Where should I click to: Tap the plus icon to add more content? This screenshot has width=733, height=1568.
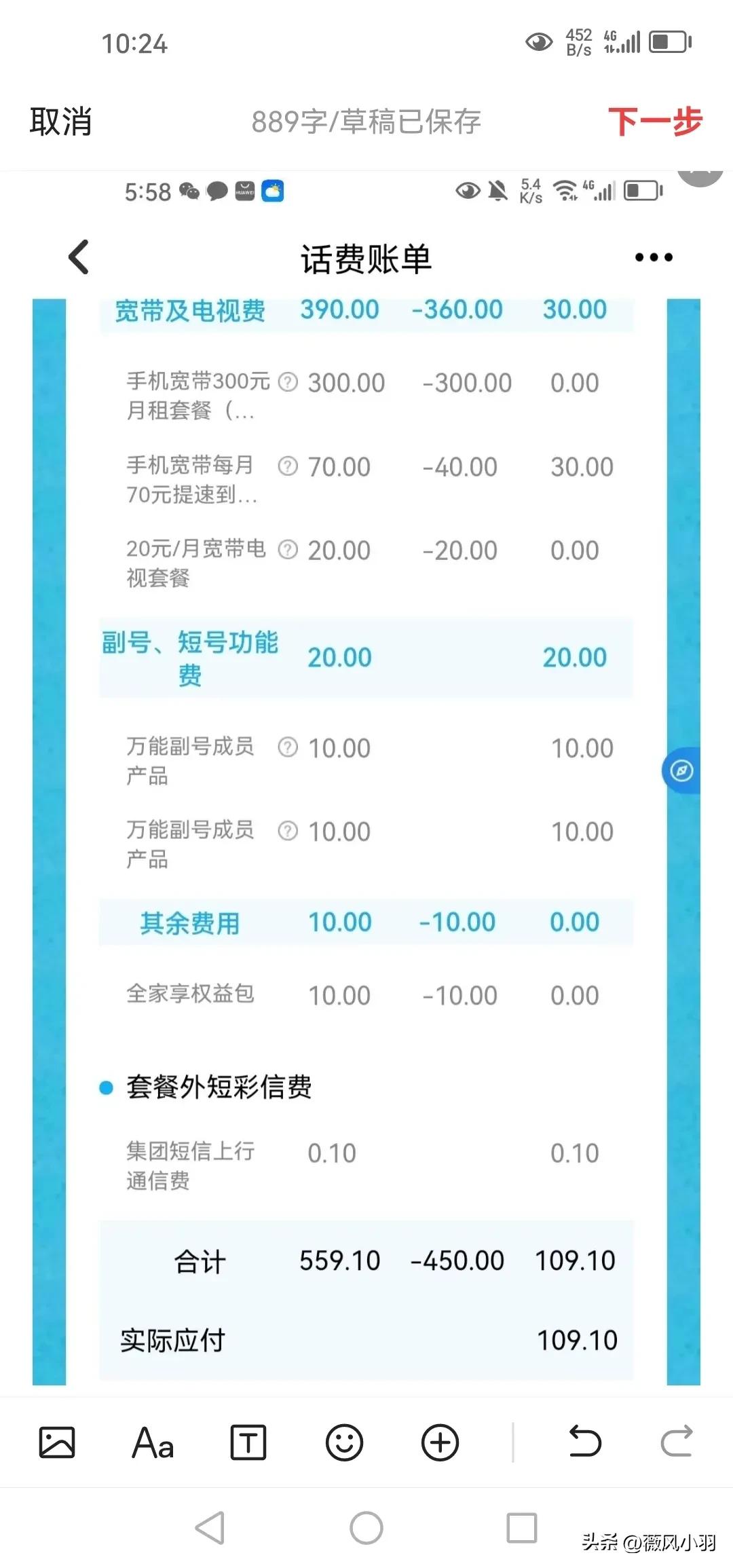(439, 1442)
